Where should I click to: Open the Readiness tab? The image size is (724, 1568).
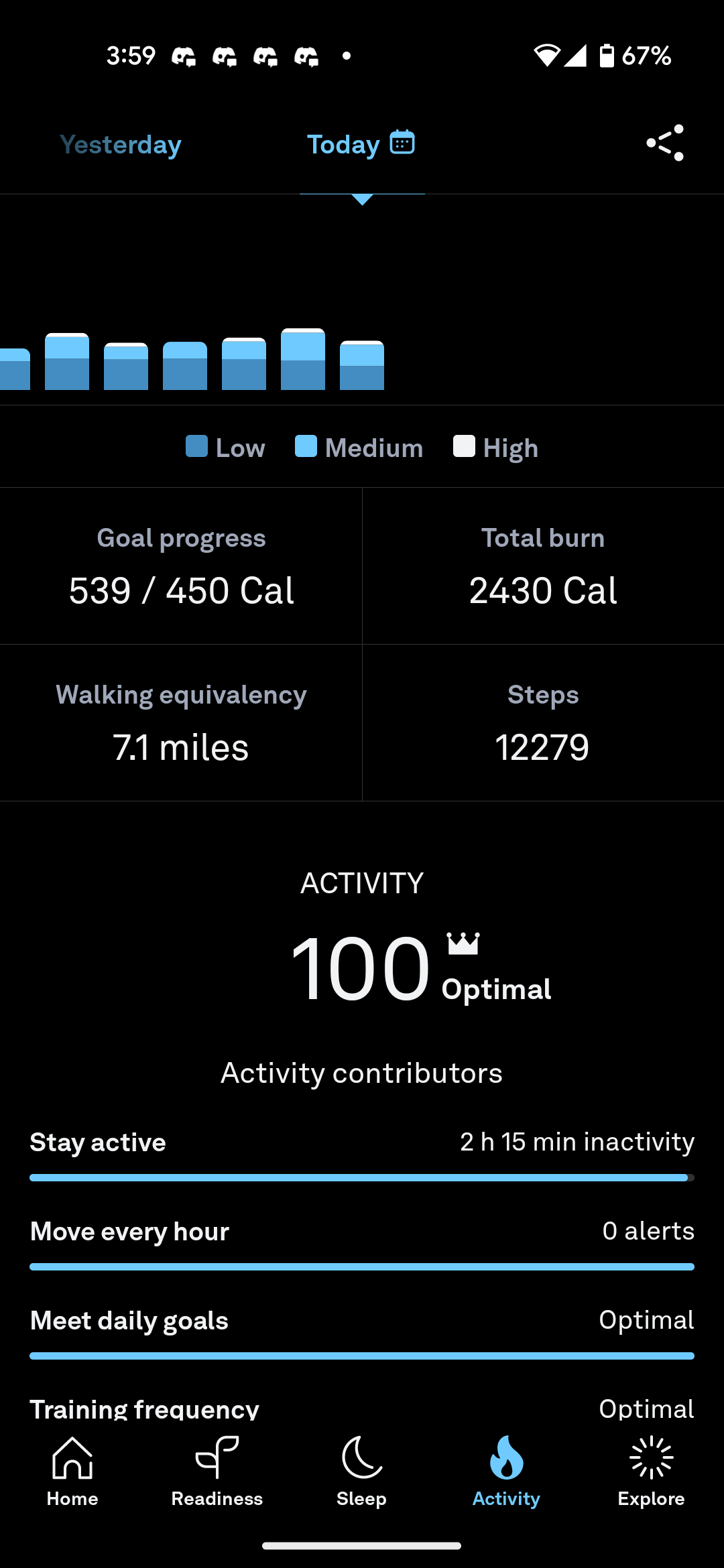tap(217, 1472)
